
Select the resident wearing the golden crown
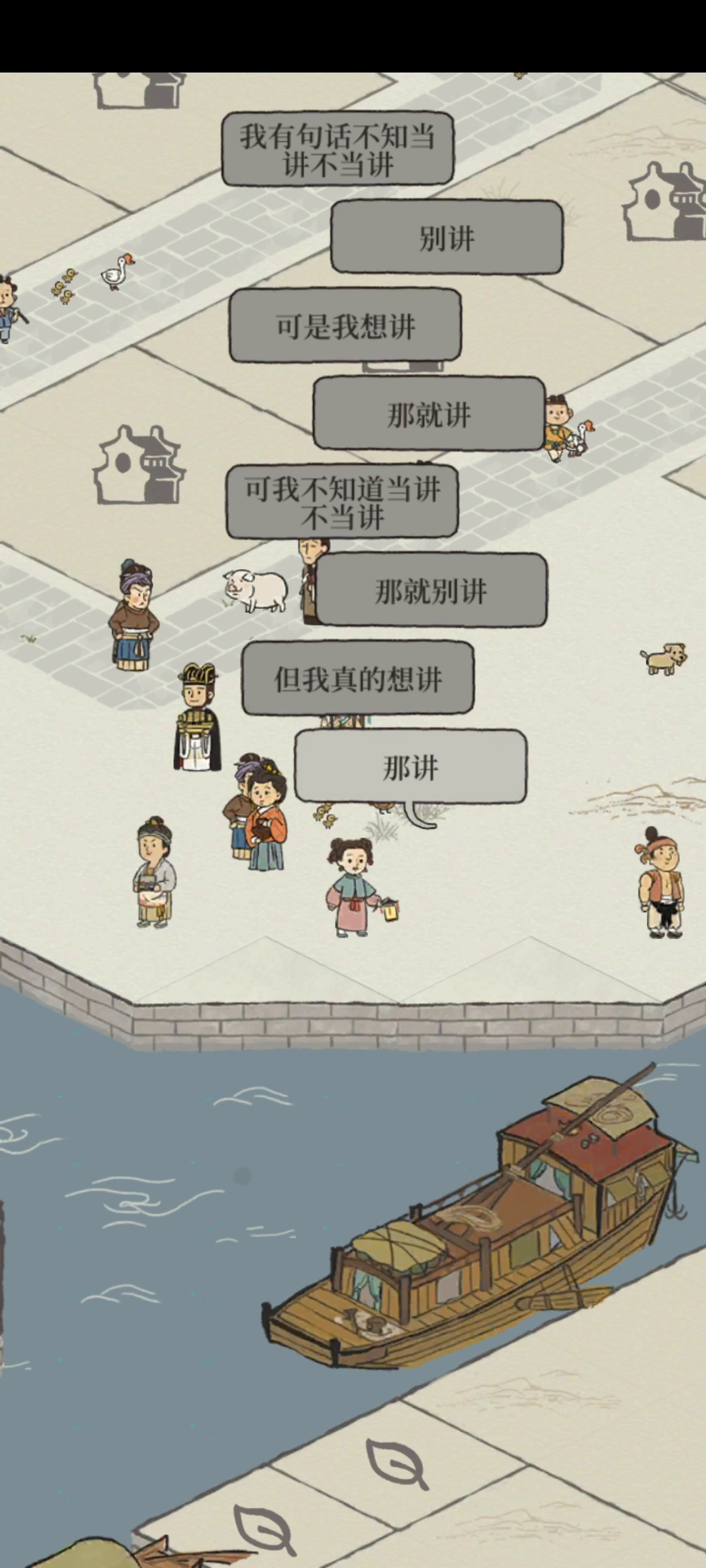pos(197,719)
